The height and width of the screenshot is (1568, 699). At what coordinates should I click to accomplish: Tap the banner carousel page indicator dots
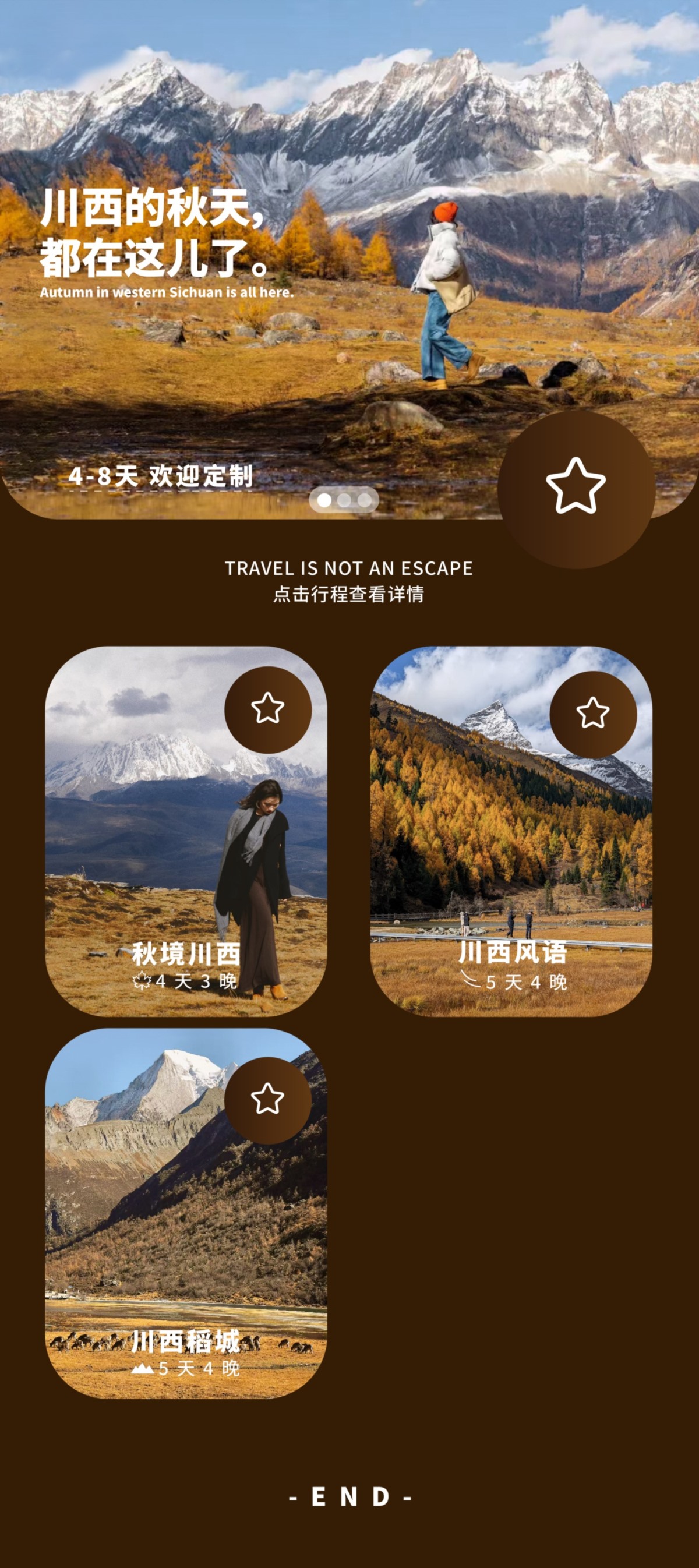point(344,500)
